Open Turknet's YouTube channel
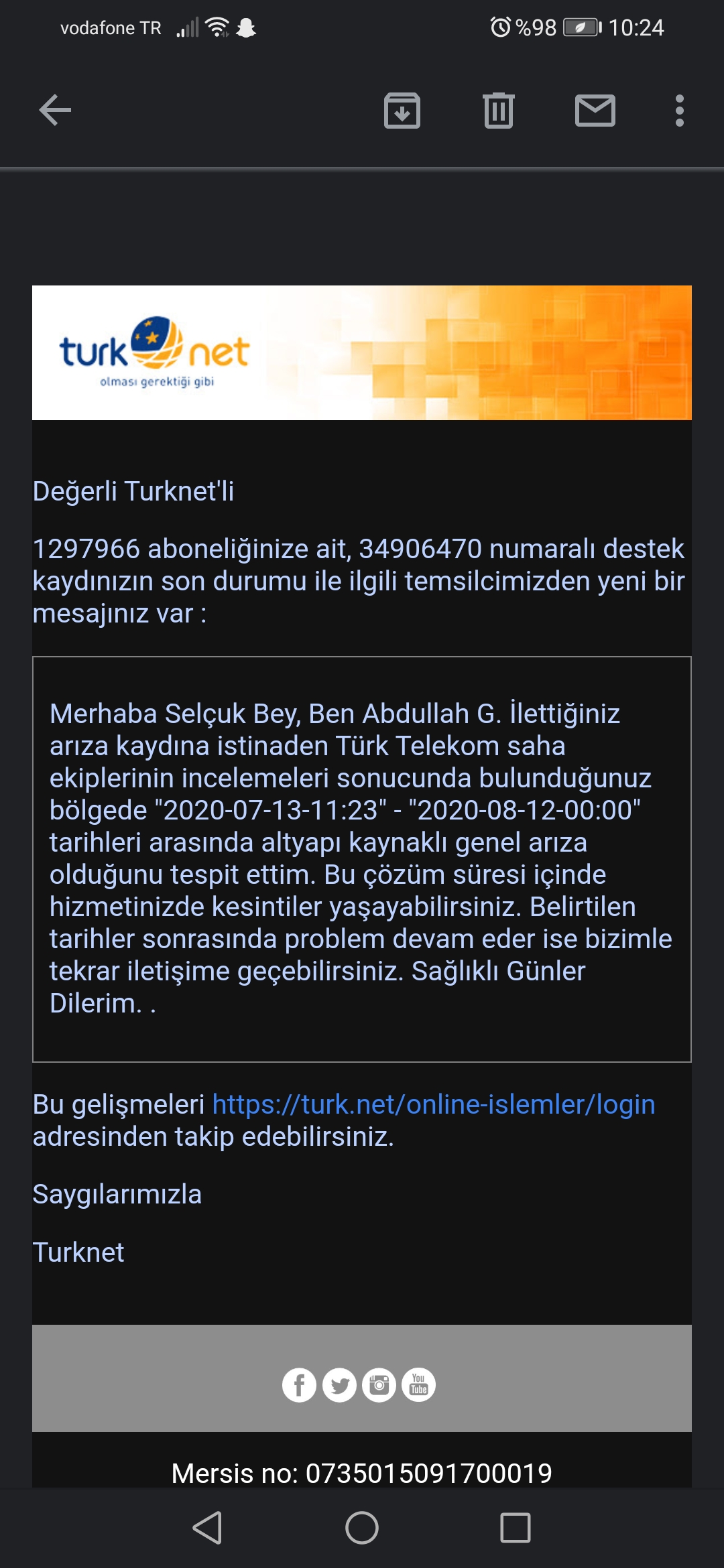 [x=418, y=1384]
